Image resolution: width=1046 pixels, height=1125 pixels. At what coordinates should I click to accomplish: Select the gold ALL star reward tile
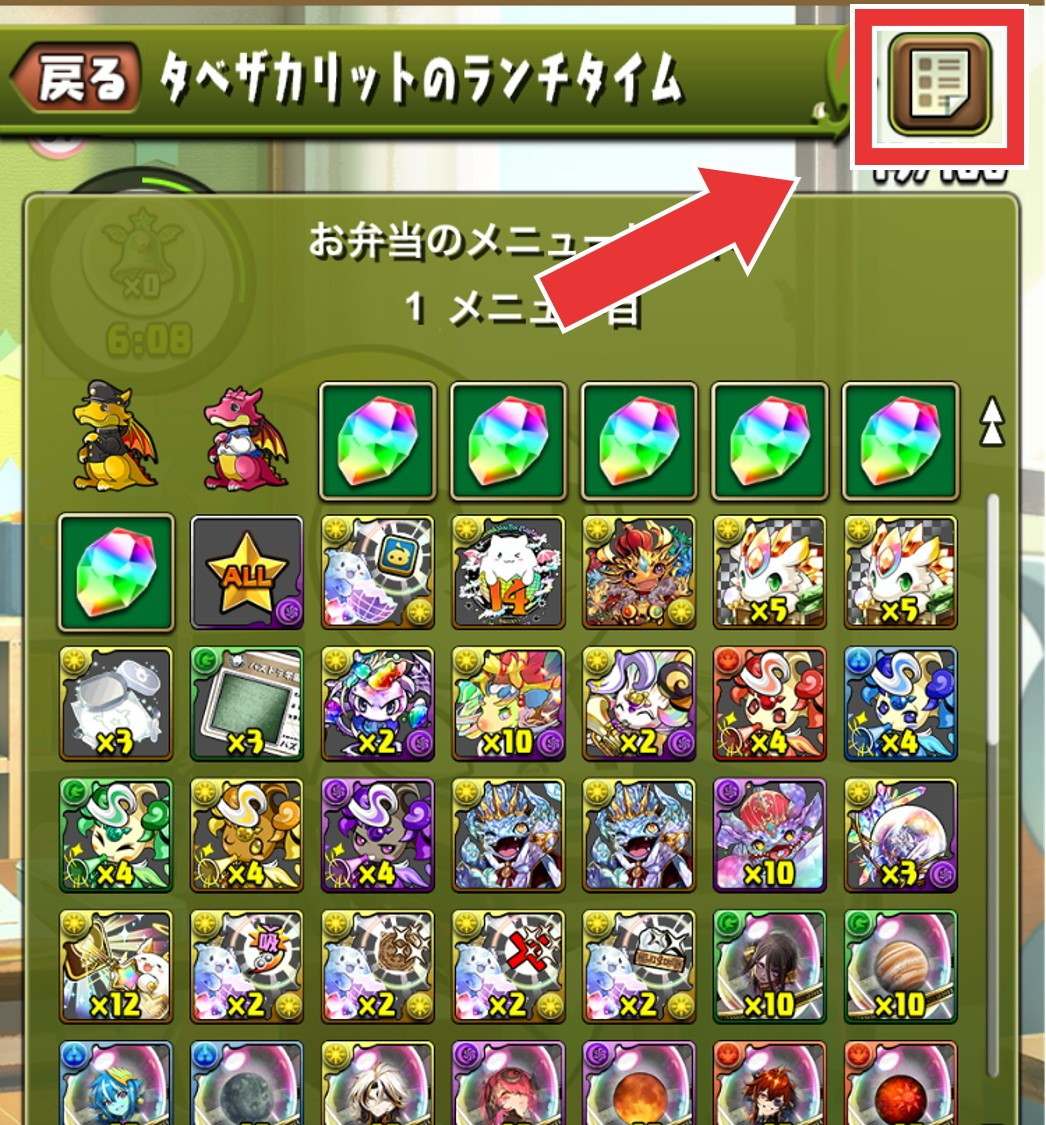(246, 573)
